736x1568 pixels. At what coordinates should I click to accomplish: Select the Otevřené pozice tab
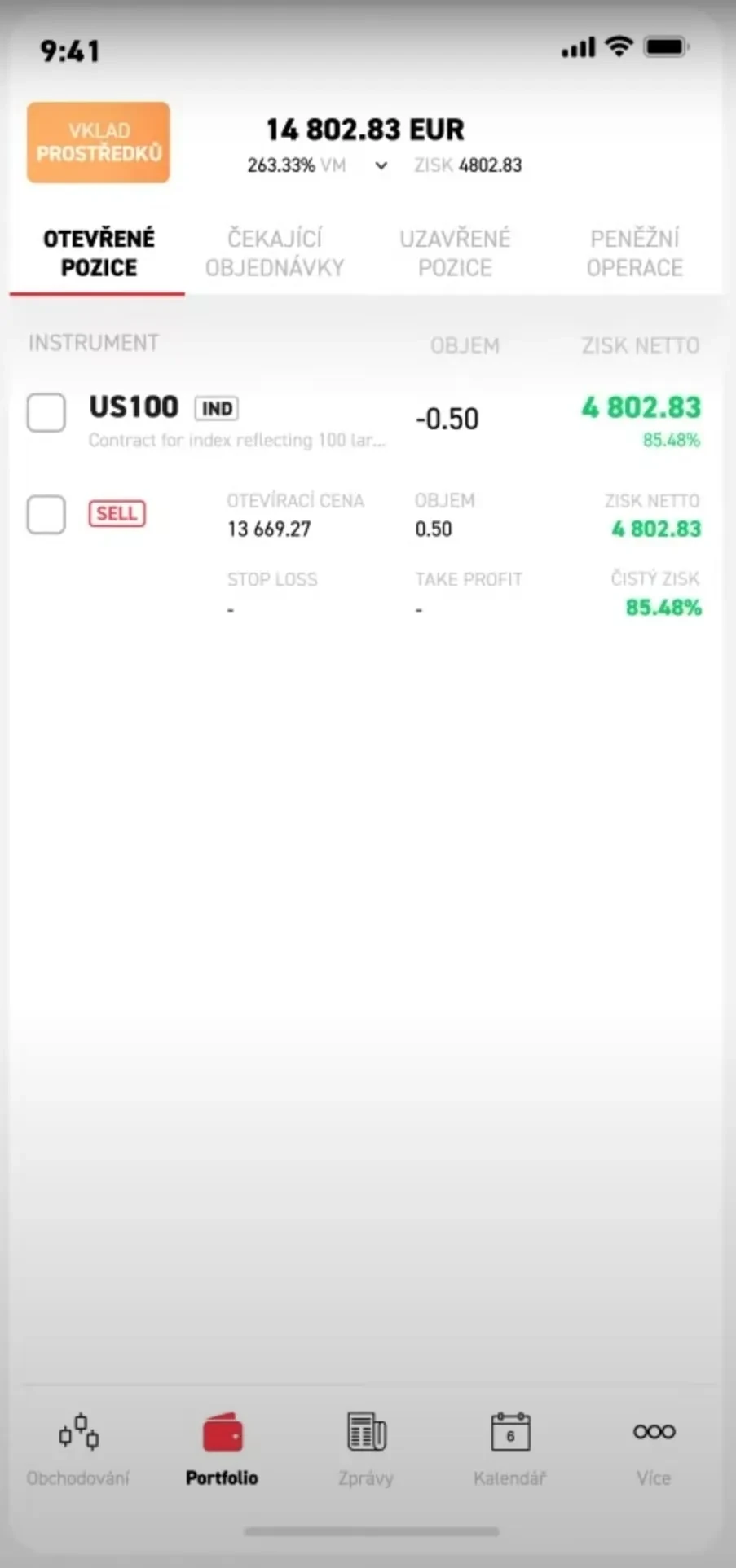[x=99, y=253]
